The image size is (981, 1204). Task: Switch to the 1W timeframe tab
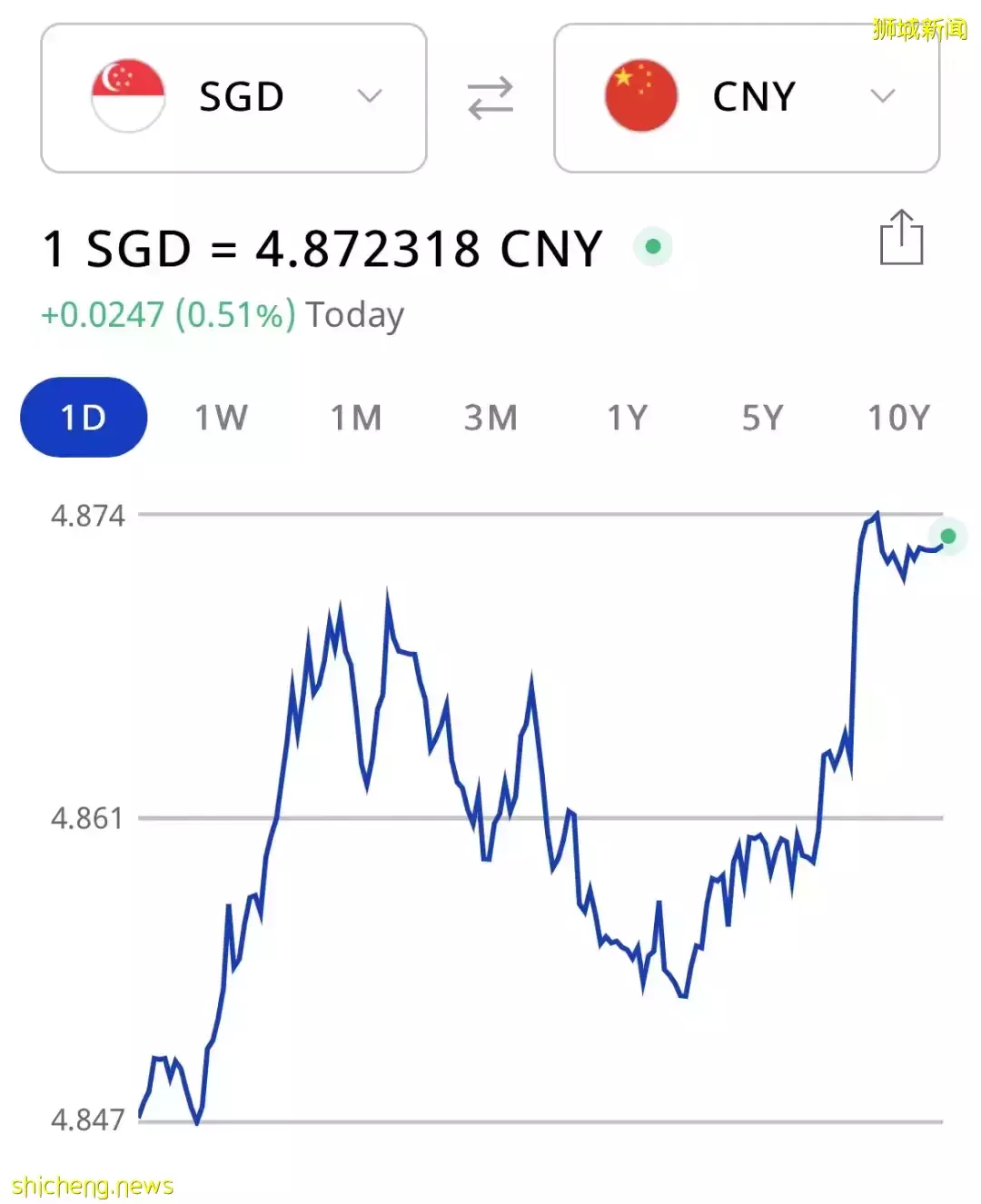(221, 418)
